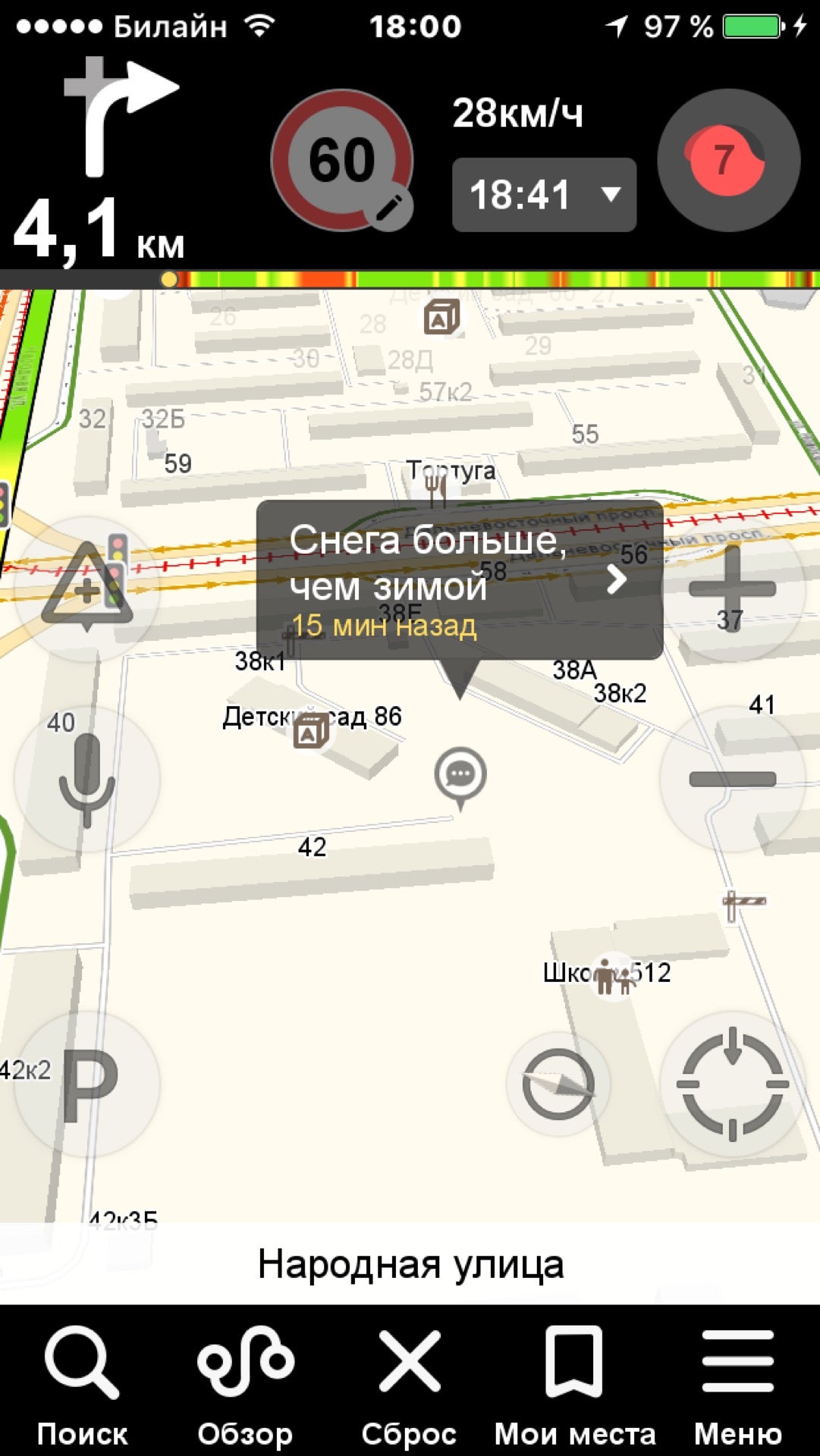The width and height of the screenshot is (820, 1456).
Task: Edit the speed limit with the pencil icon
Action: (391, 206)
